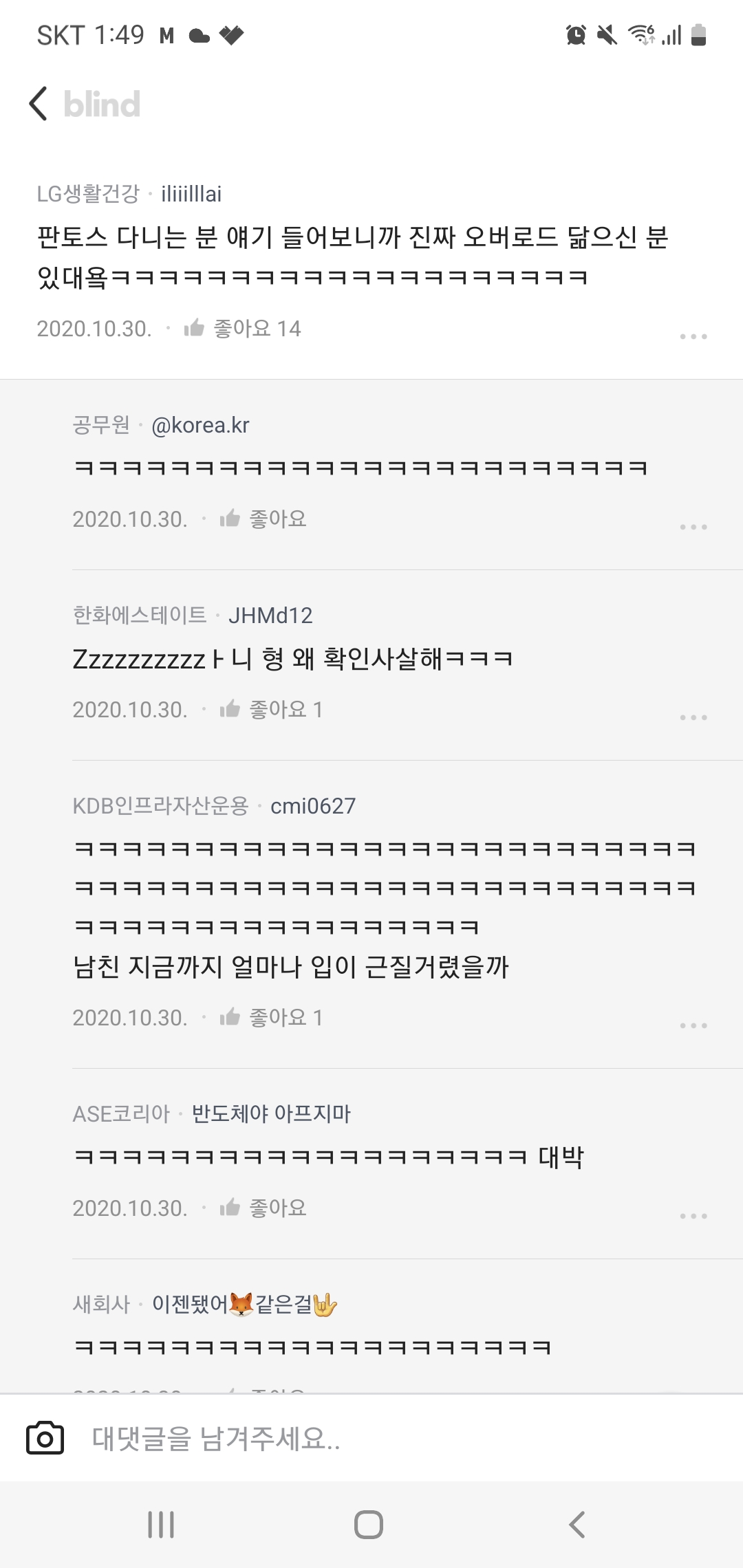Open more options on 반도체야 아프지마's comment
Image resolution: width=743 pixels, height=1568 pixels.
pos(693,1216)
